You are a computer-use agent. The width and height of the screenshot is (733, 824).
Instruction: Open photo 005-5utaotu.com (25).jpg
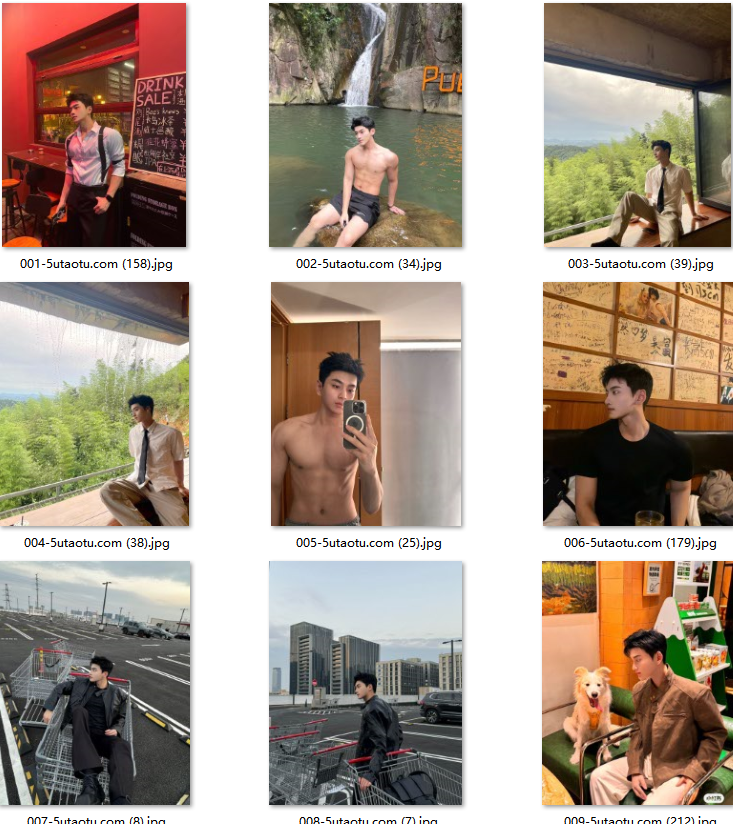point(366,404)
